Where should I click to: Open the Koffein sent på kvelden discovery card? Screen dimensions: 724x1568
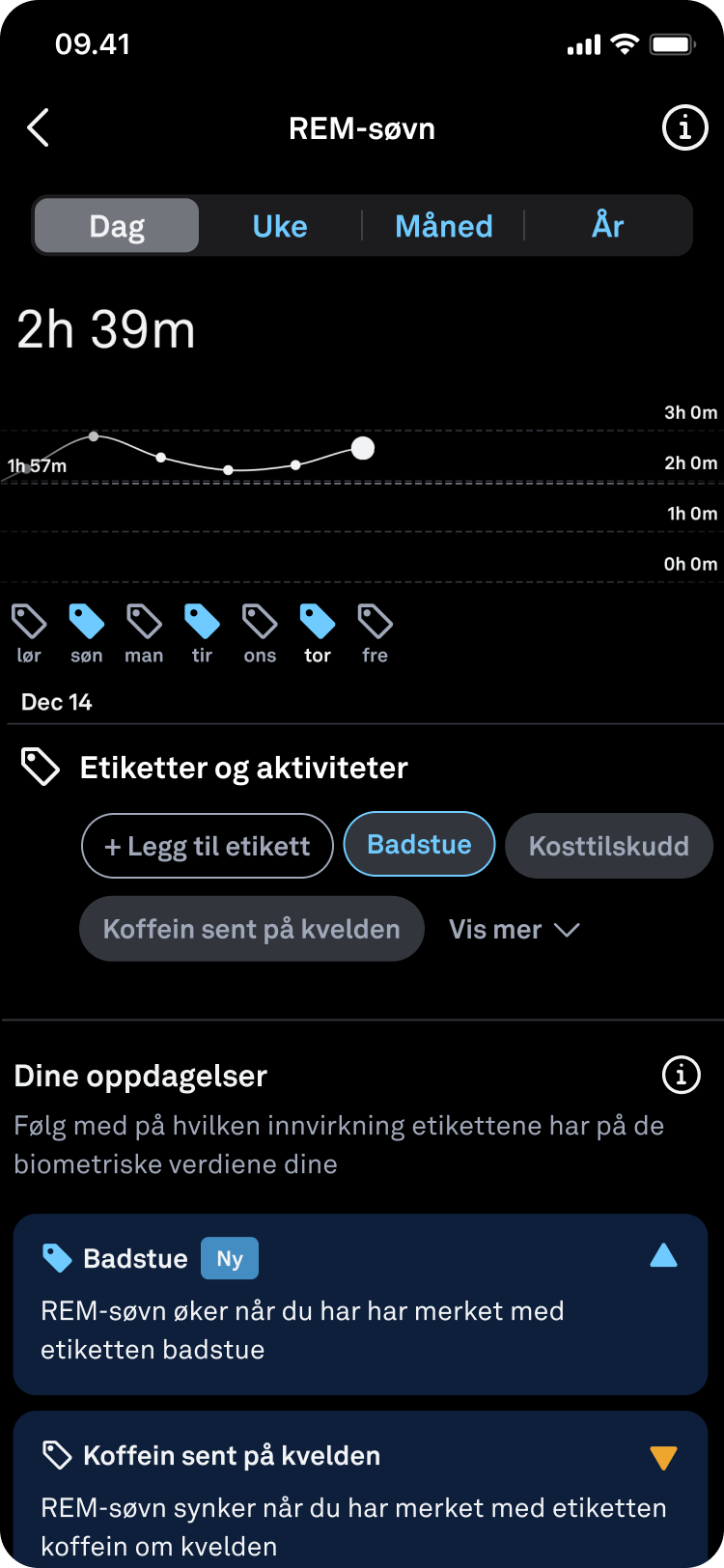tap(361, 1489)
